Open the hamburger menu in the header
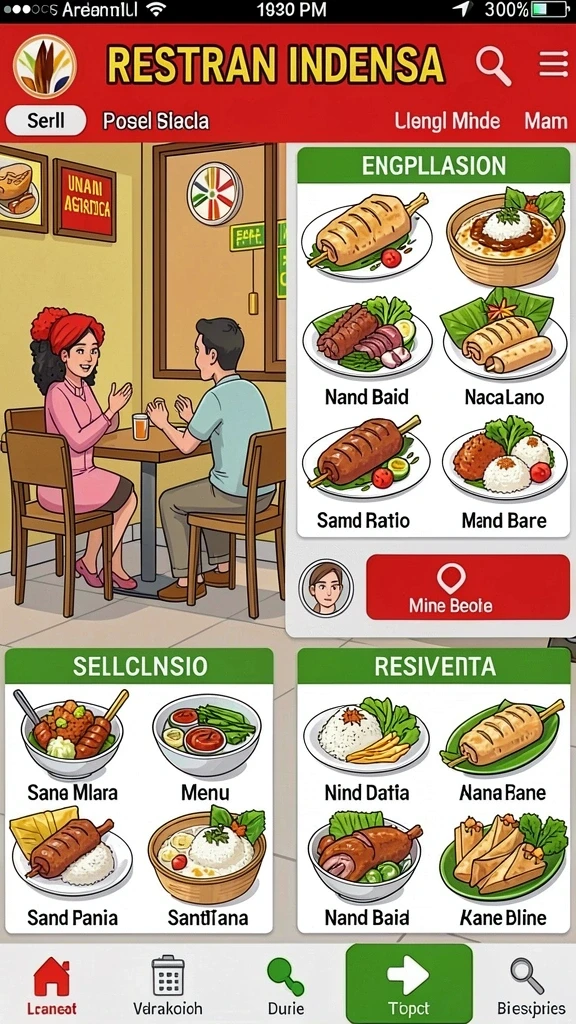This screenshot has width=576, height=1024. (x=552, y=65)
